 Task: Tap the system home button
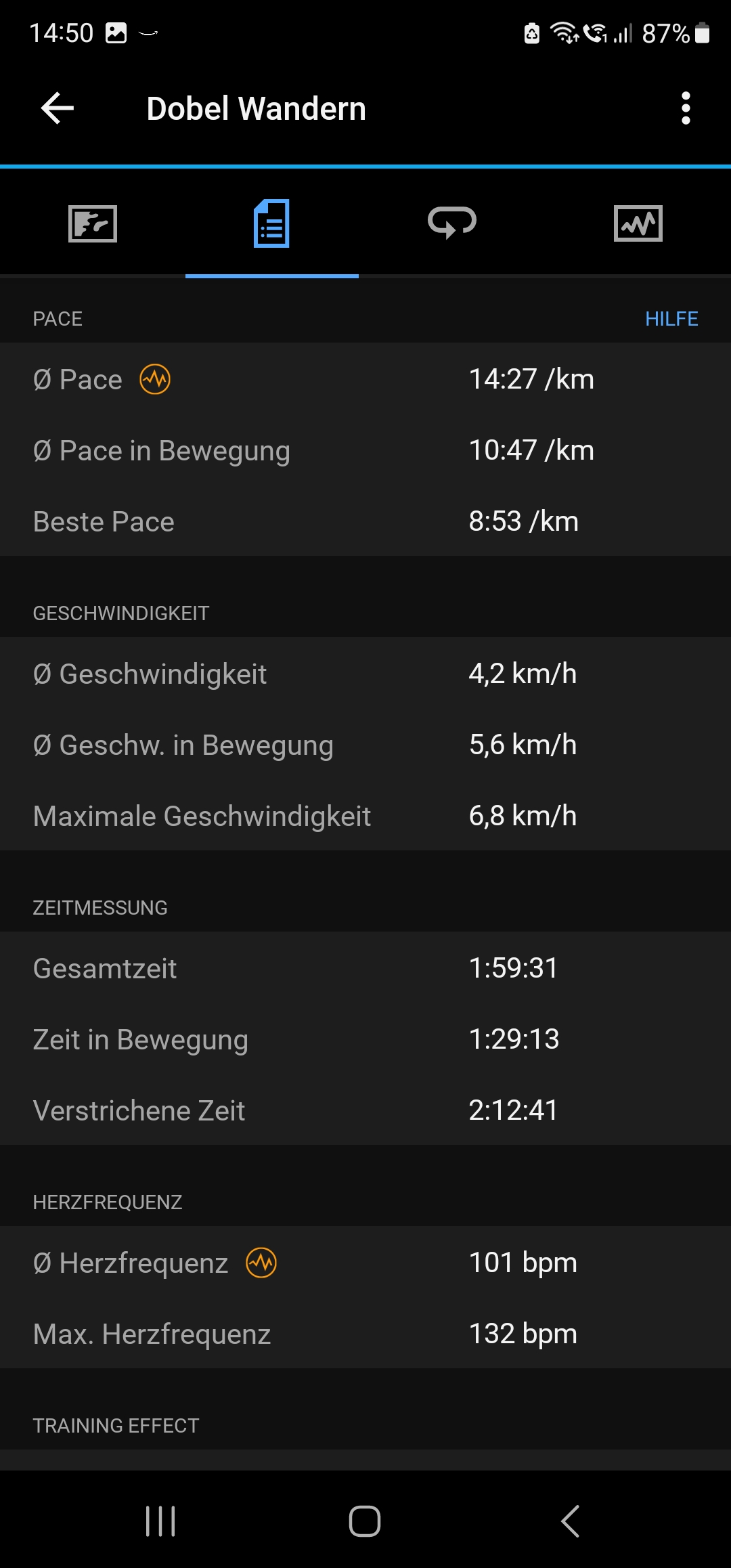[365, 1521]
